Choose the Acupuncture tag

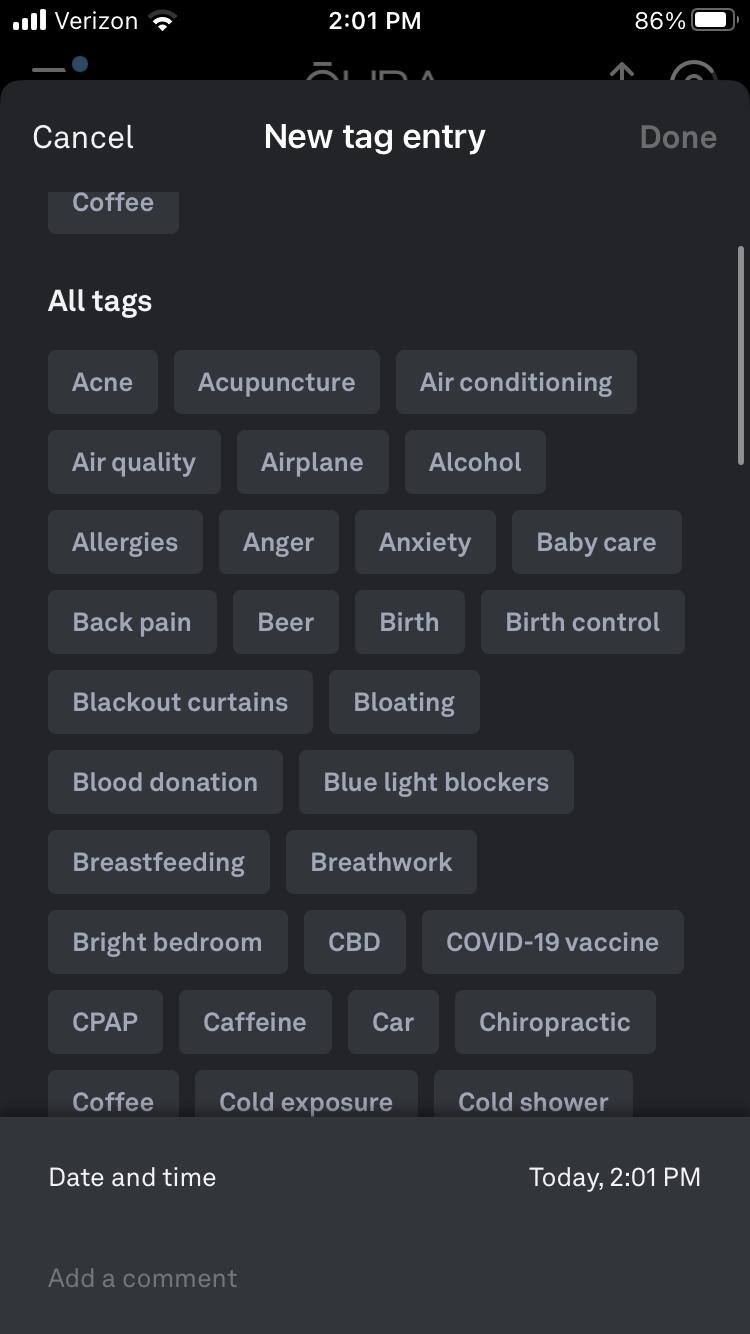277,382
